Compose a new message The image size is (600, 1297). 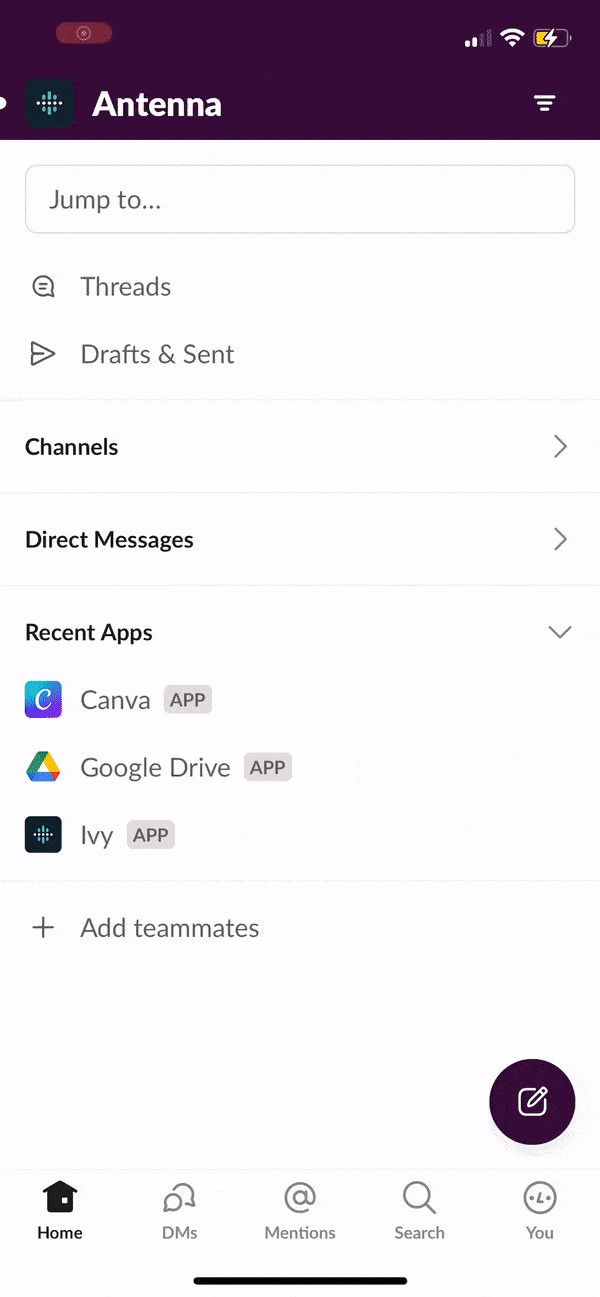click(532, 1102)
